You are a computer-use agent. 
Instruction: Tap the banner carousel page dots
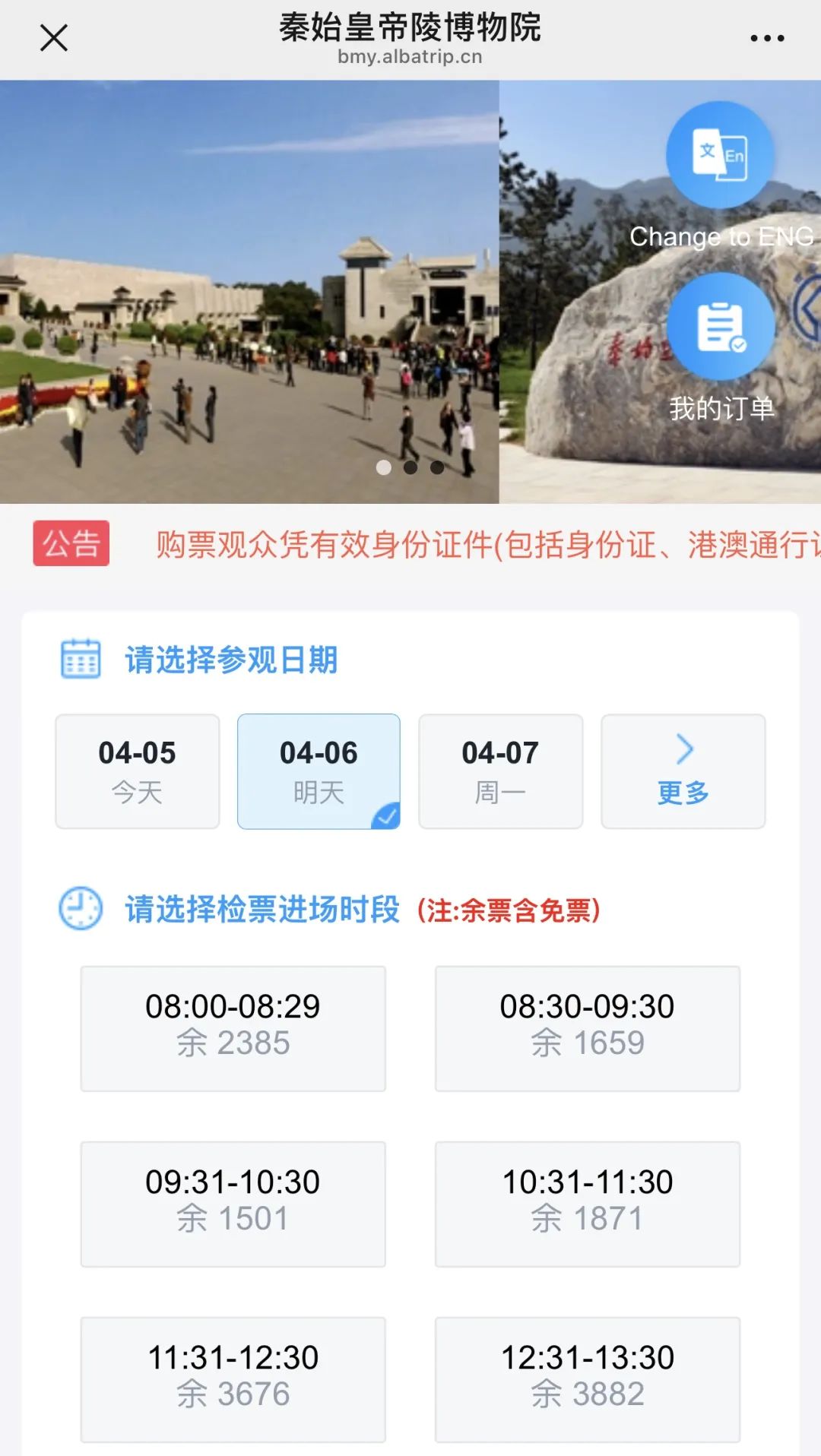(410, 467)
